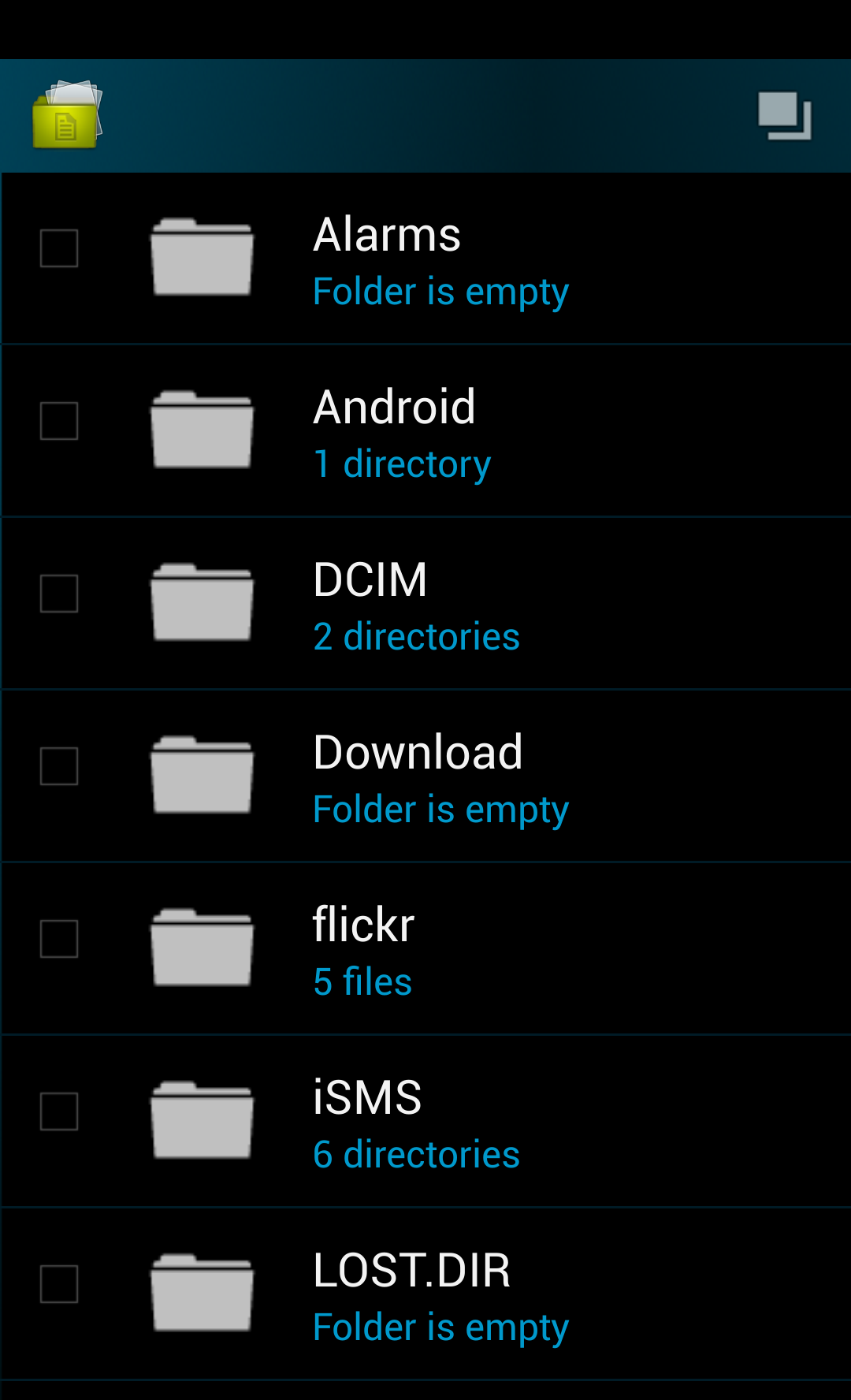The image size is (851, 1400).
Task: Browse the flickr folder
Action: tap(425, 949)
